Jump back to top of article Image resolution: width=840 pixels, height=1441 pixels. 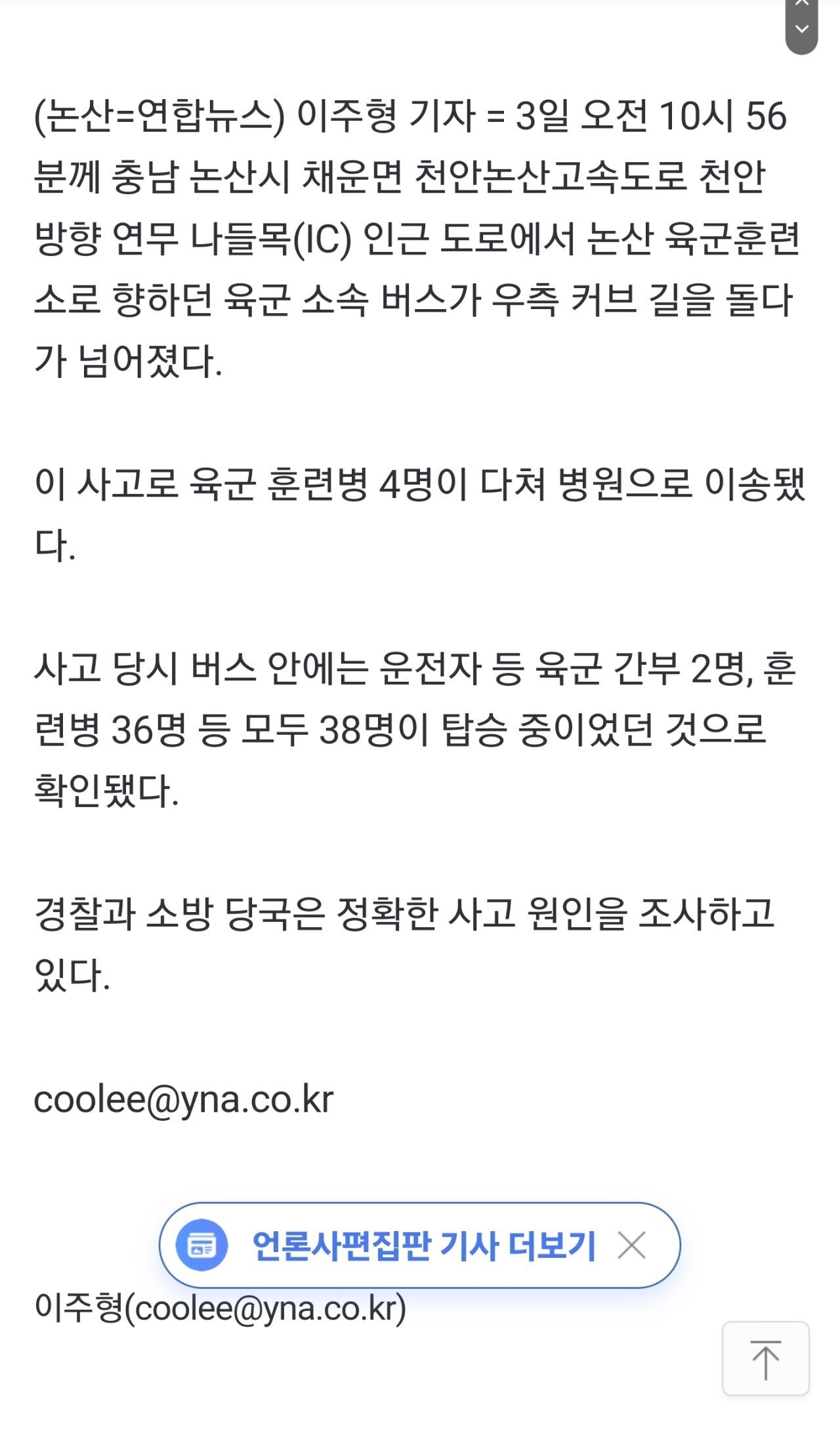tap(765, 1358)
